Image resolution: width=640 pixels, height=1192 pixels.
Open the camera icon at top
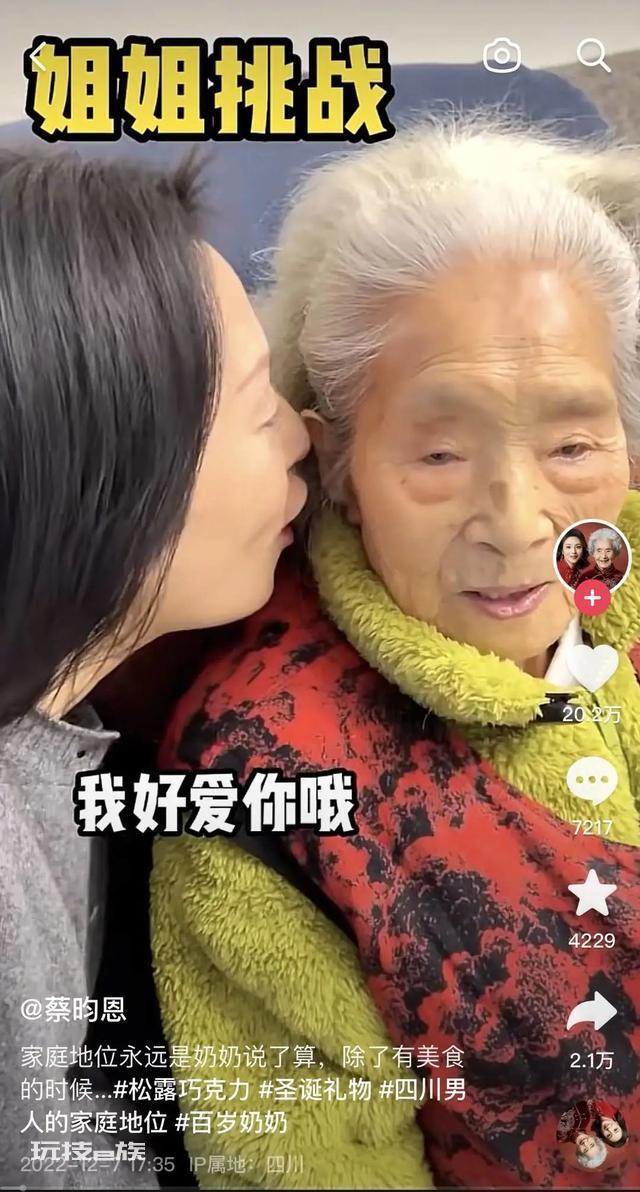point(502,55)
